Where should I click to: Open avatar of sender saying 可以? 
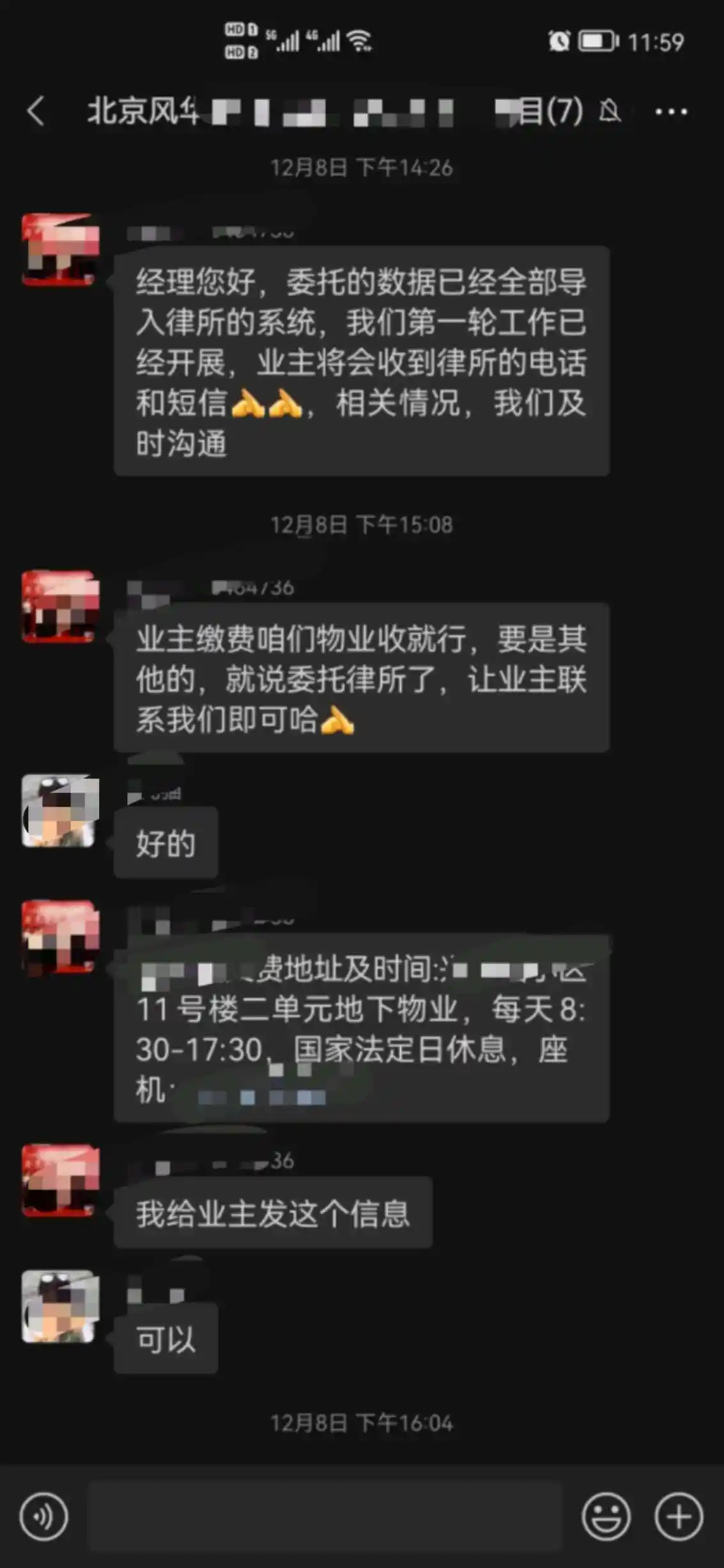[59, 1307]
